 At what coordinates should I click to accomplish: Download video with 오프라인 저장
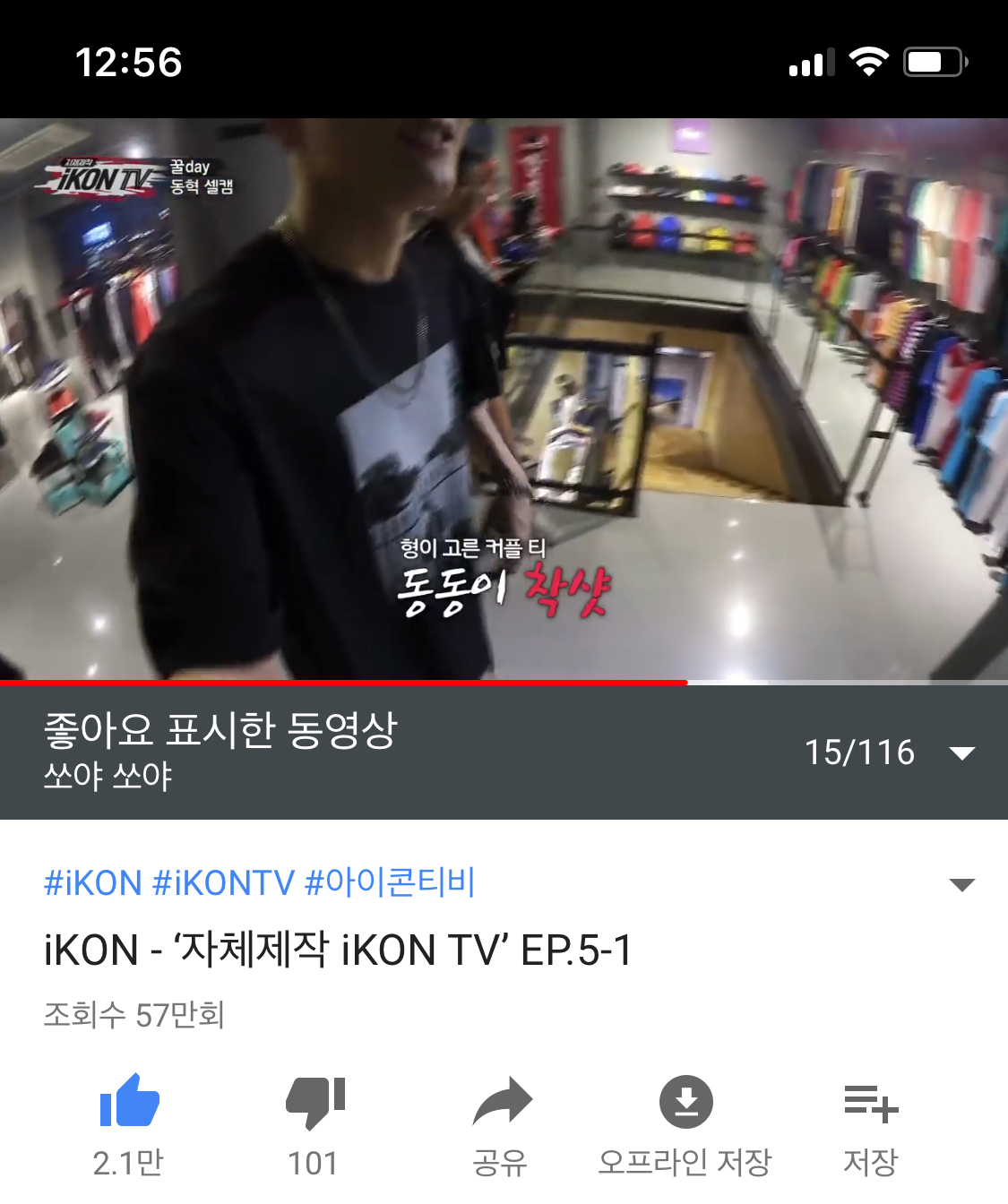coord(685,1102)
